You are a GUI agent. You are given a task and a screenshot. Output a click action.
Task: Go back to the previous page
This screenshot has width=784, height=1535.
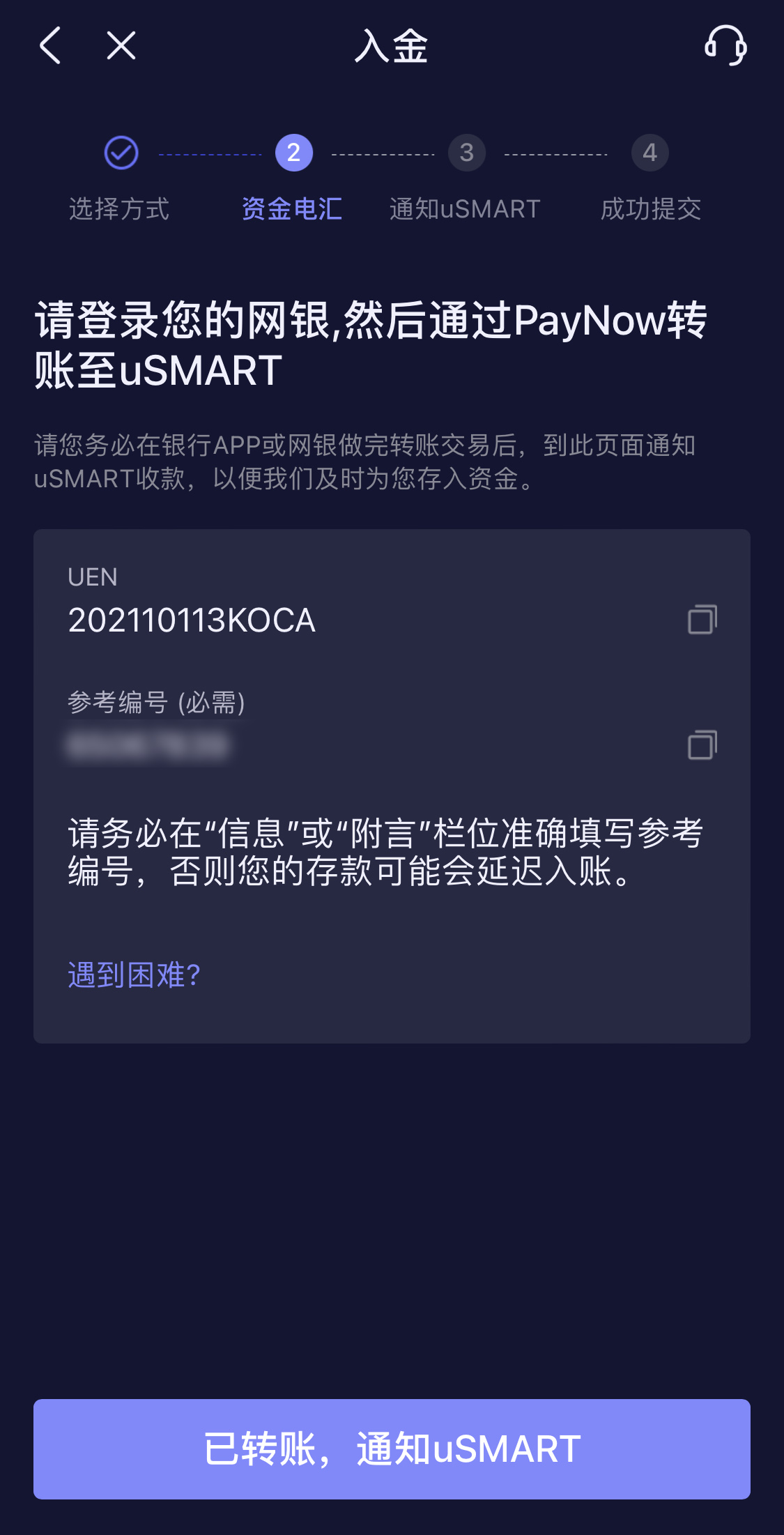click(51, 46)
